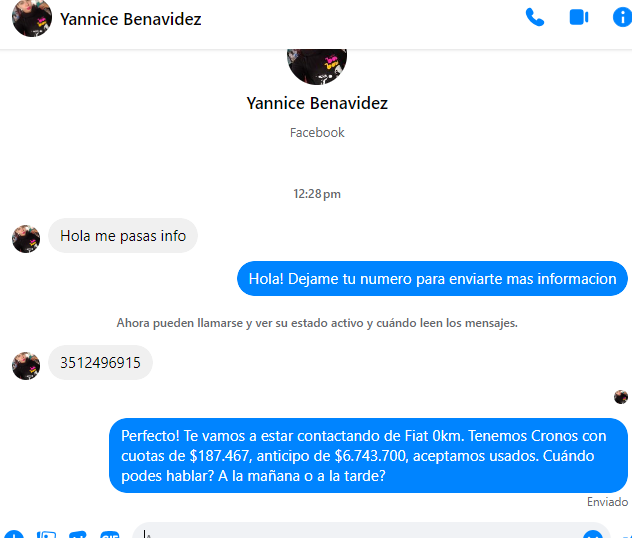Open the GIF picker
Viewport: 632px width, 538px height.
coord(110,535)
